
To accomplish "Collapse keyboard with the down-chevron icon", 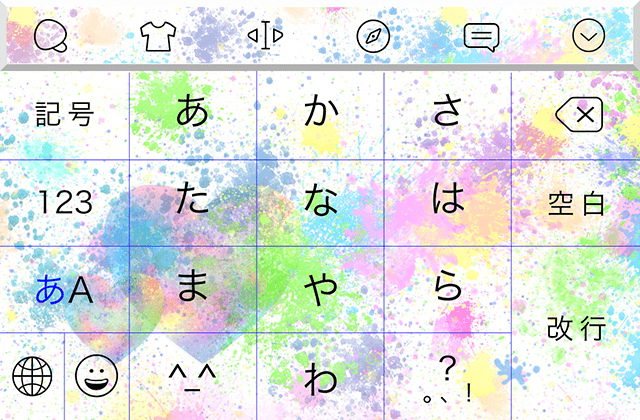I will (589, 36).
